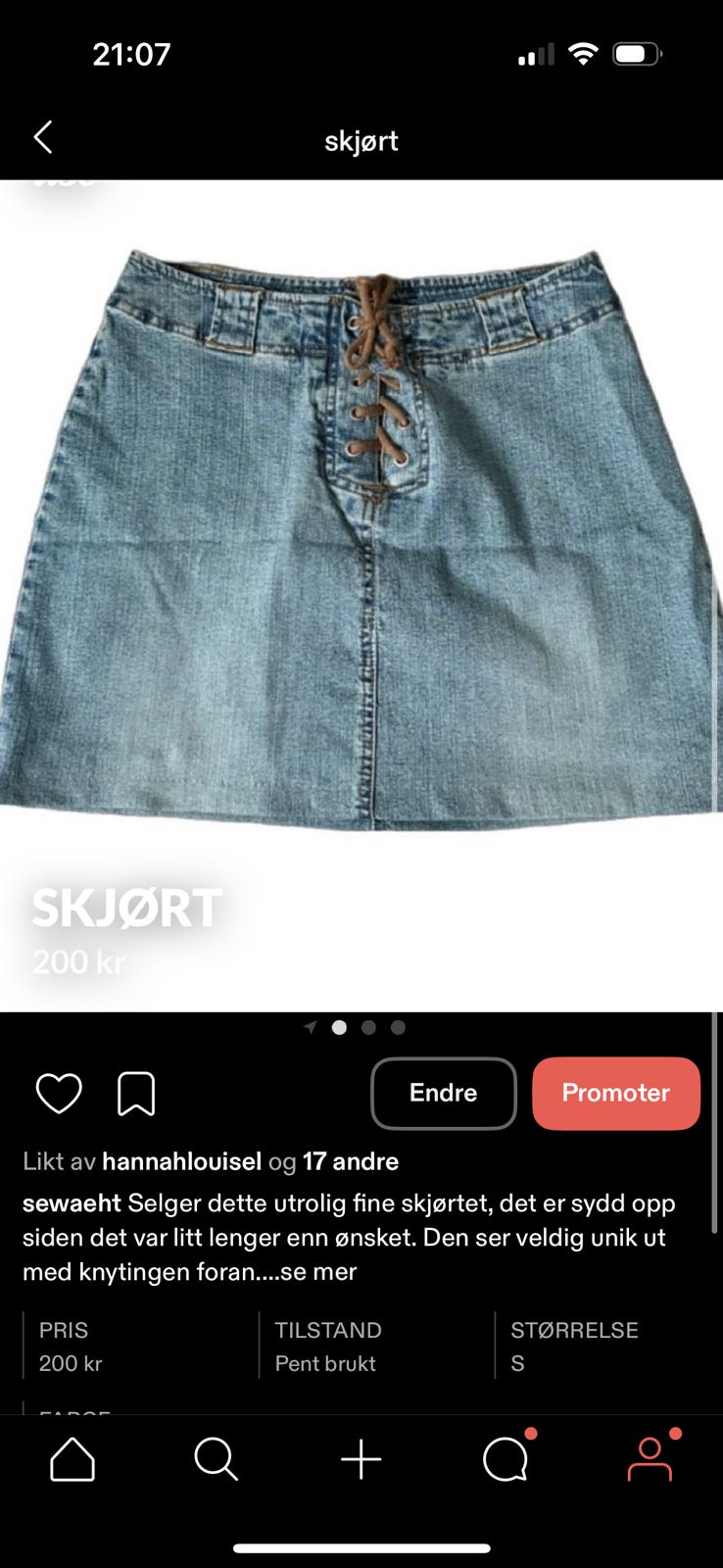Image resolution: width=723 pixels, height=1568 pixels.
Task: Open the Search tab
Action: point(216,1459)
